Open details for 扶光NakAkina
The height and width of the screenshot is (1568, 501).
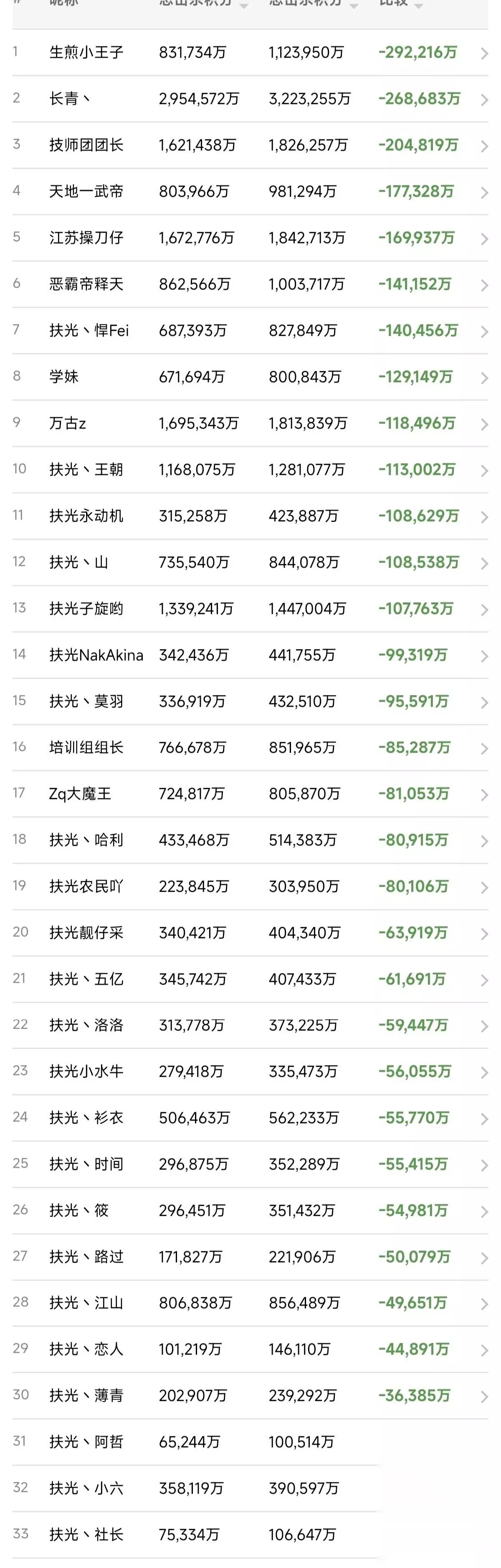pyautogui.click(x=250, y=655)
